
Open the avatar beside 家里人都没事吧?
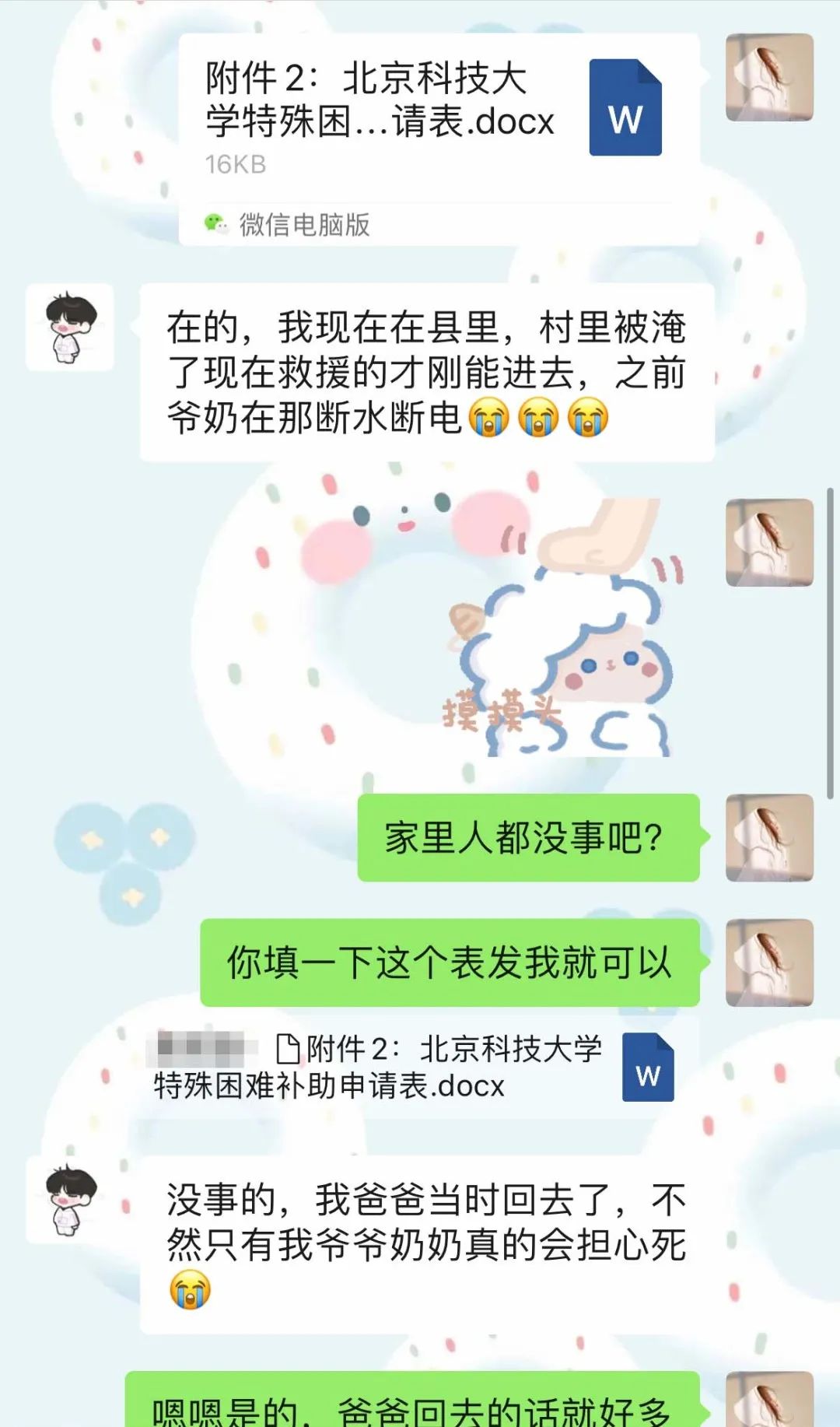pyautogui.click(x=768, y=838)
